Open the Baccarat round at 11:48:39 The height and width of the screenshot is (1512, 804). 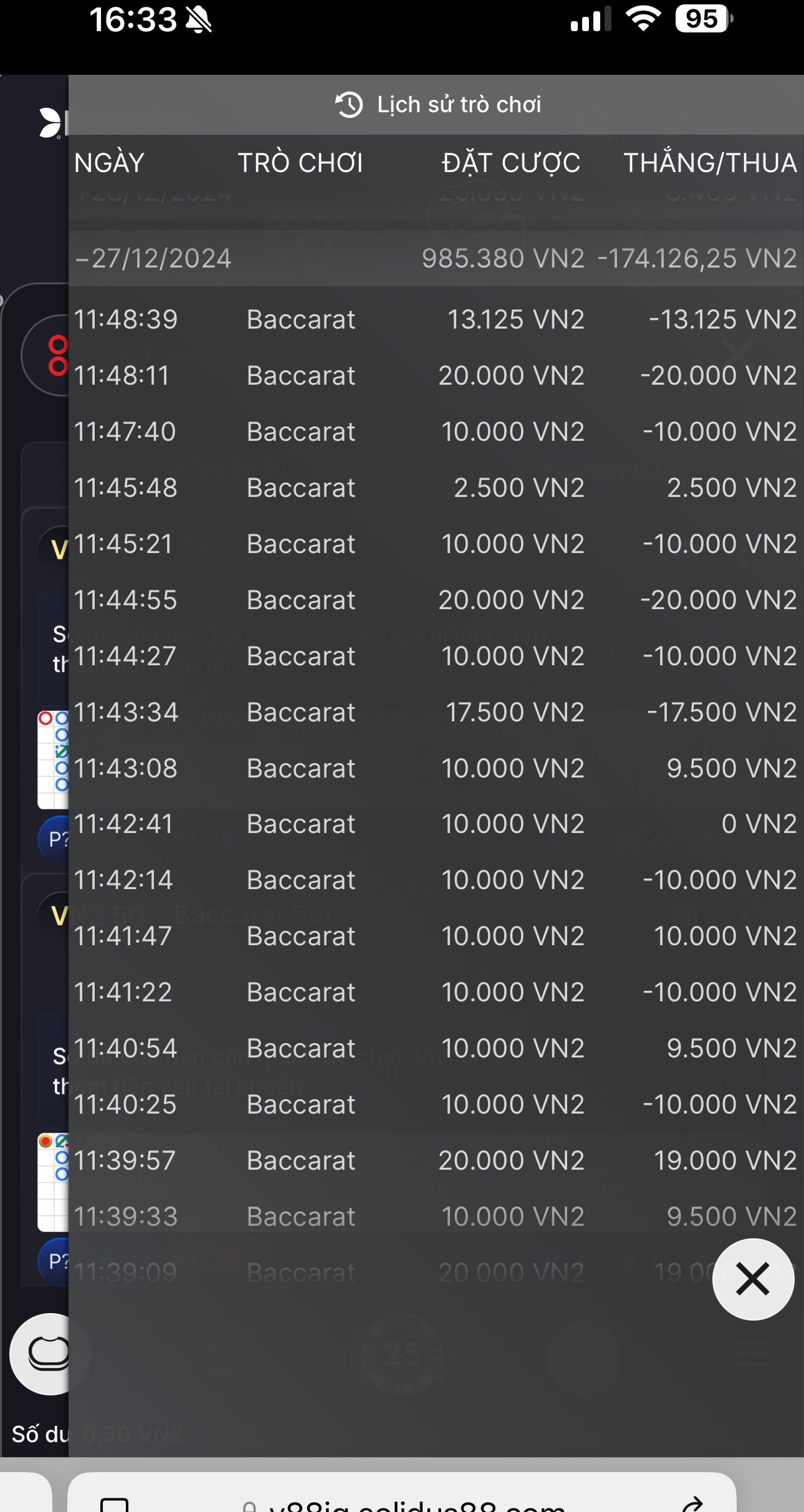point(435,319)
